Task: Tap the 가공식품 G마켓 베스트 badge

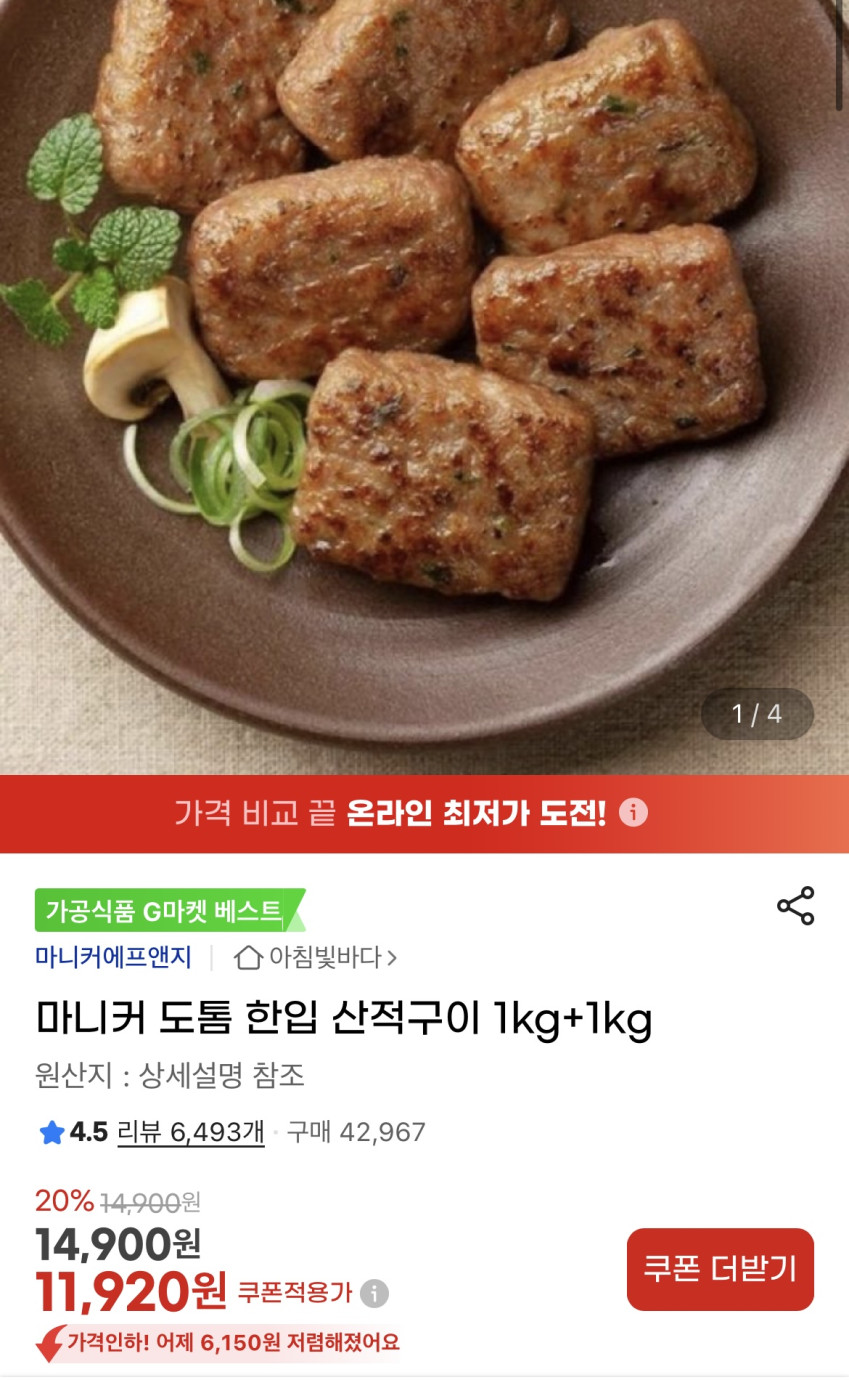Action: [165, 911]
